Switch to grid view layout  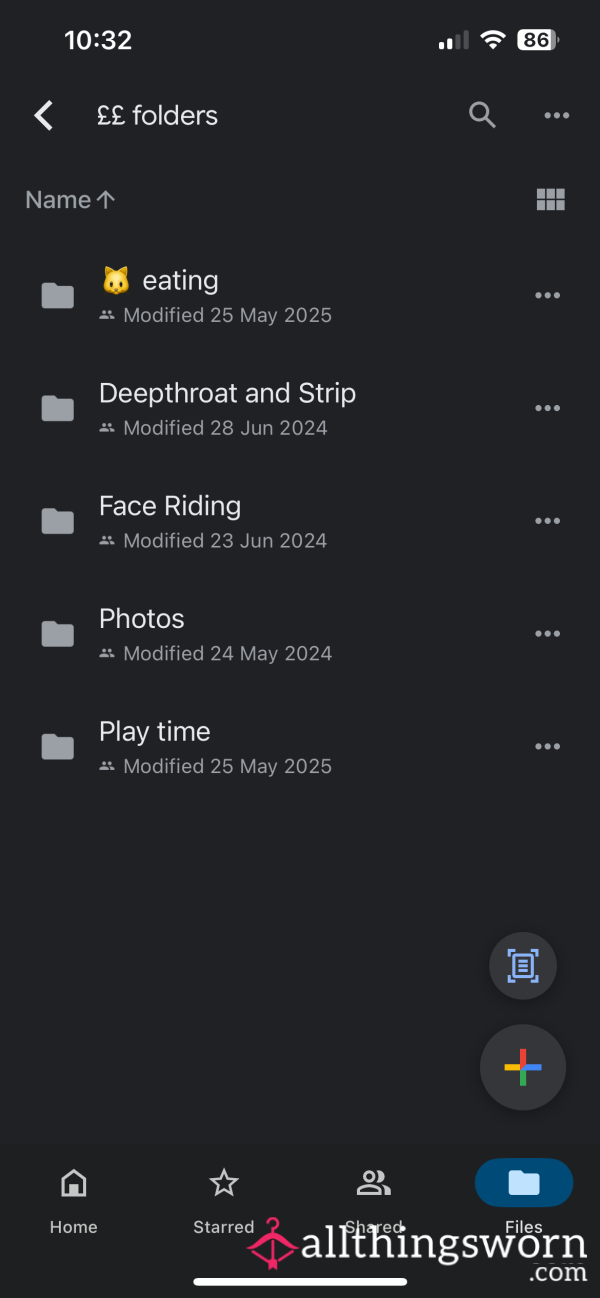[x=551, y=200]
